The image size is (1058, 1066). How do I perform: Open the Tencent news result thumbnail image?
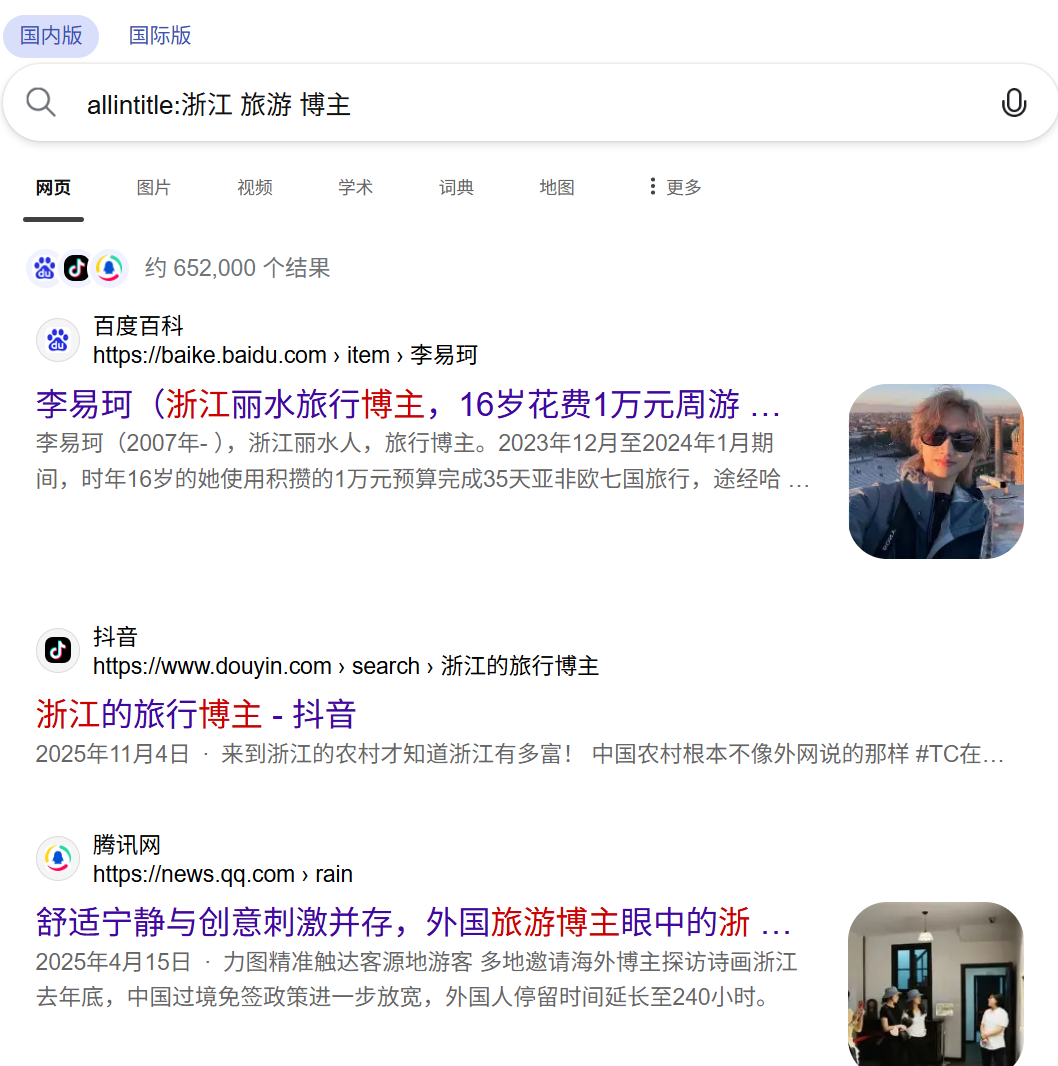coord(935,983)
